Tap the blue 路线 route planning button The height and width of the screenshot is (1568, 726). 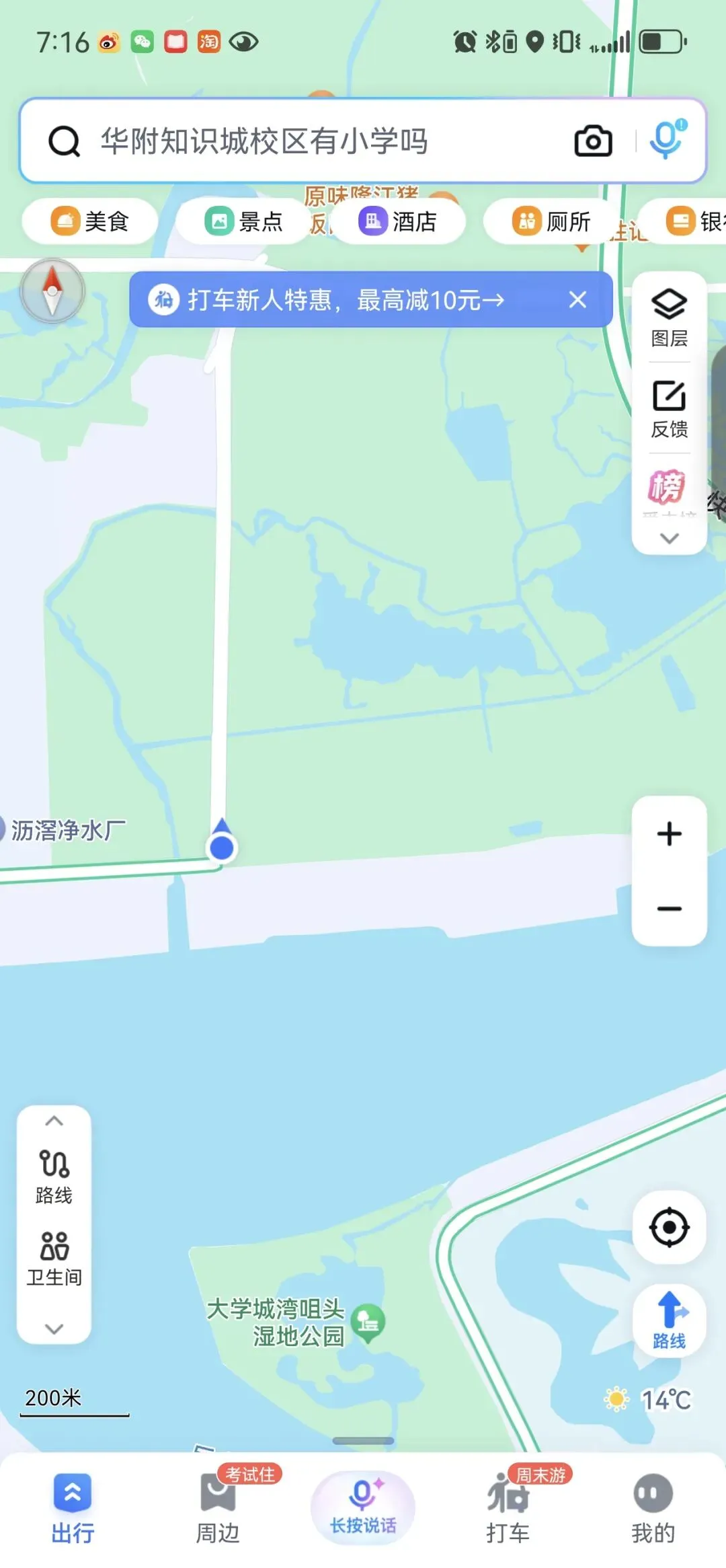pos(669,1320)
